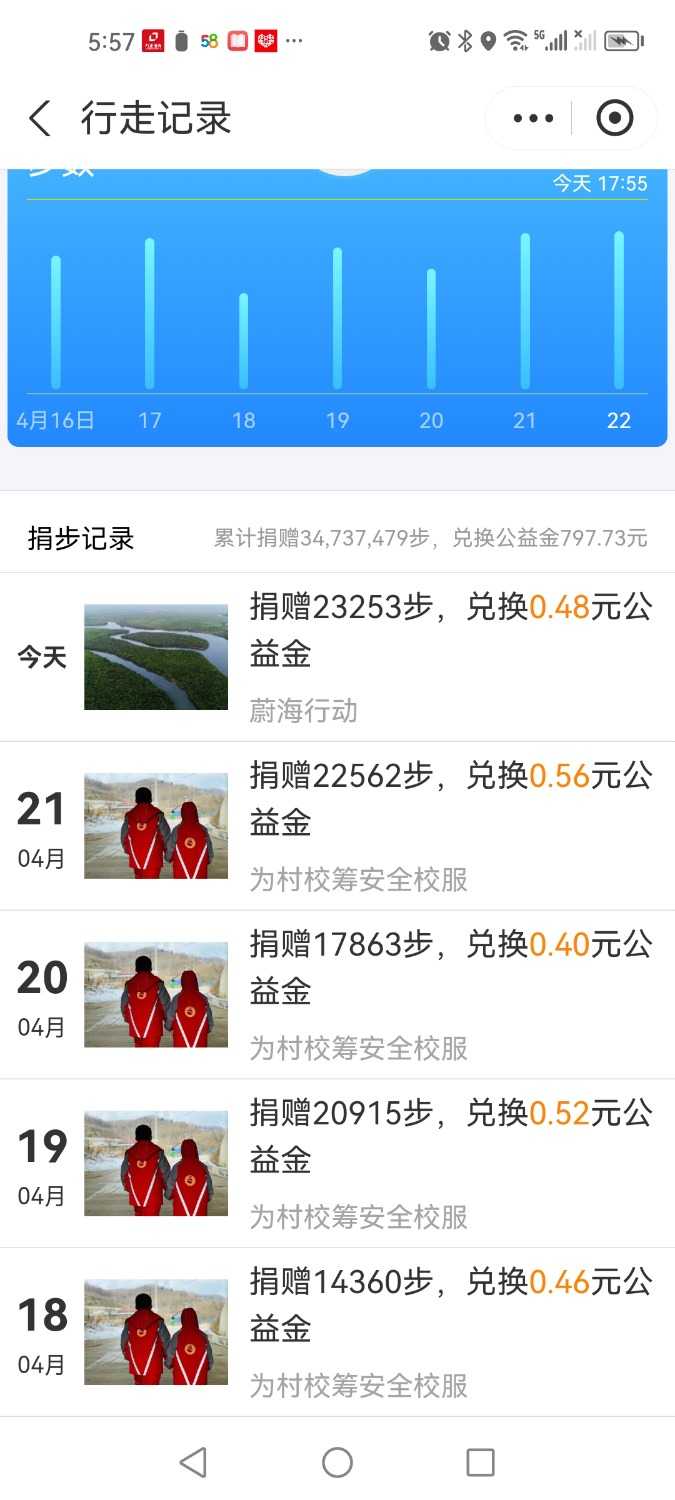This screenshot has width=675, height=1500.
Task: Select the bar for day 17
Action: point(150,313)
